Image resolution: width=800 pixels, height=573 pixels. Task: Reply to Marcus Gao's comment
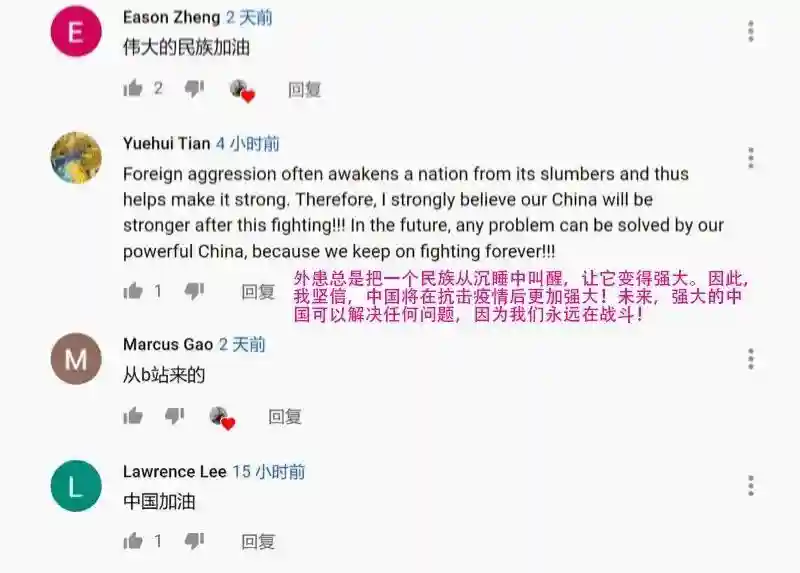285,416
